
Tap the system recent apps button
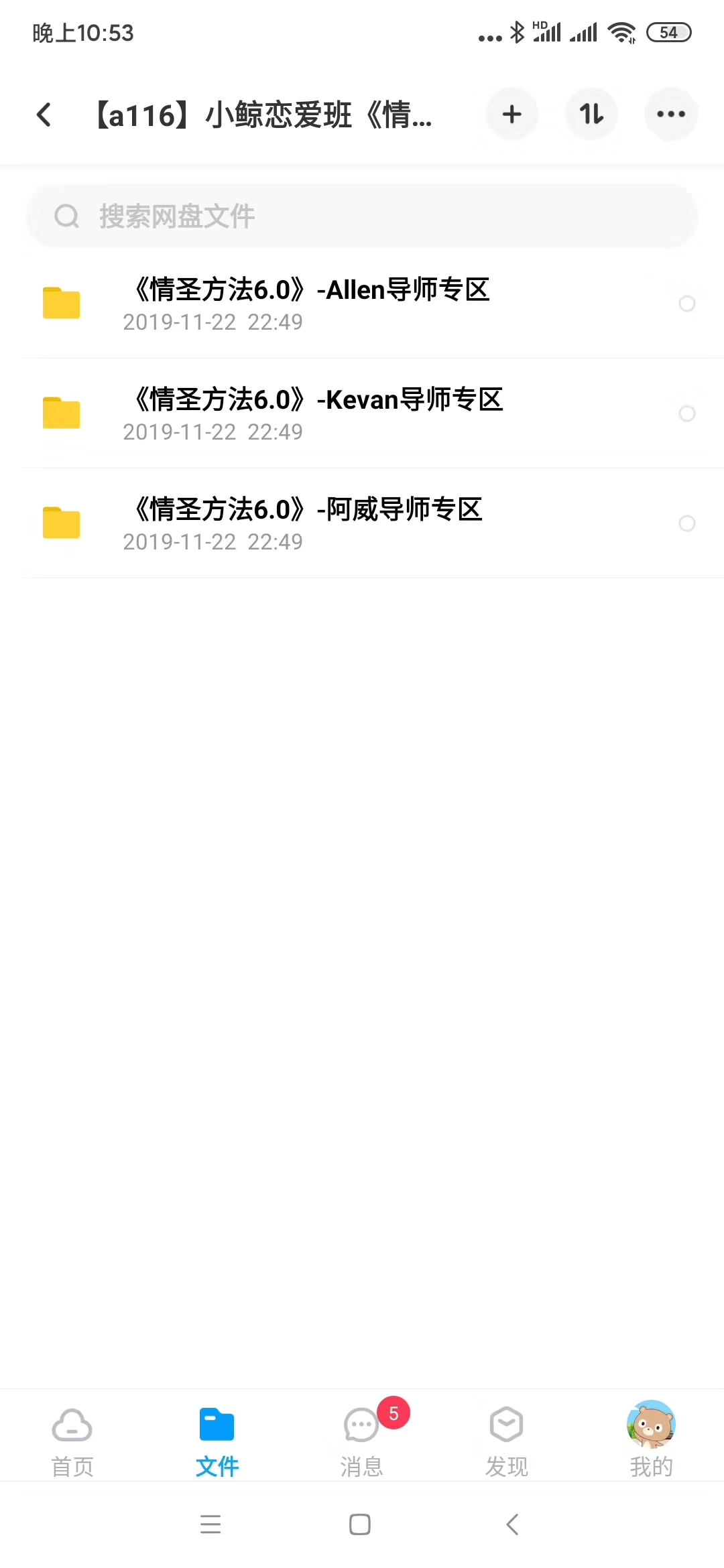pos(210,1525)
